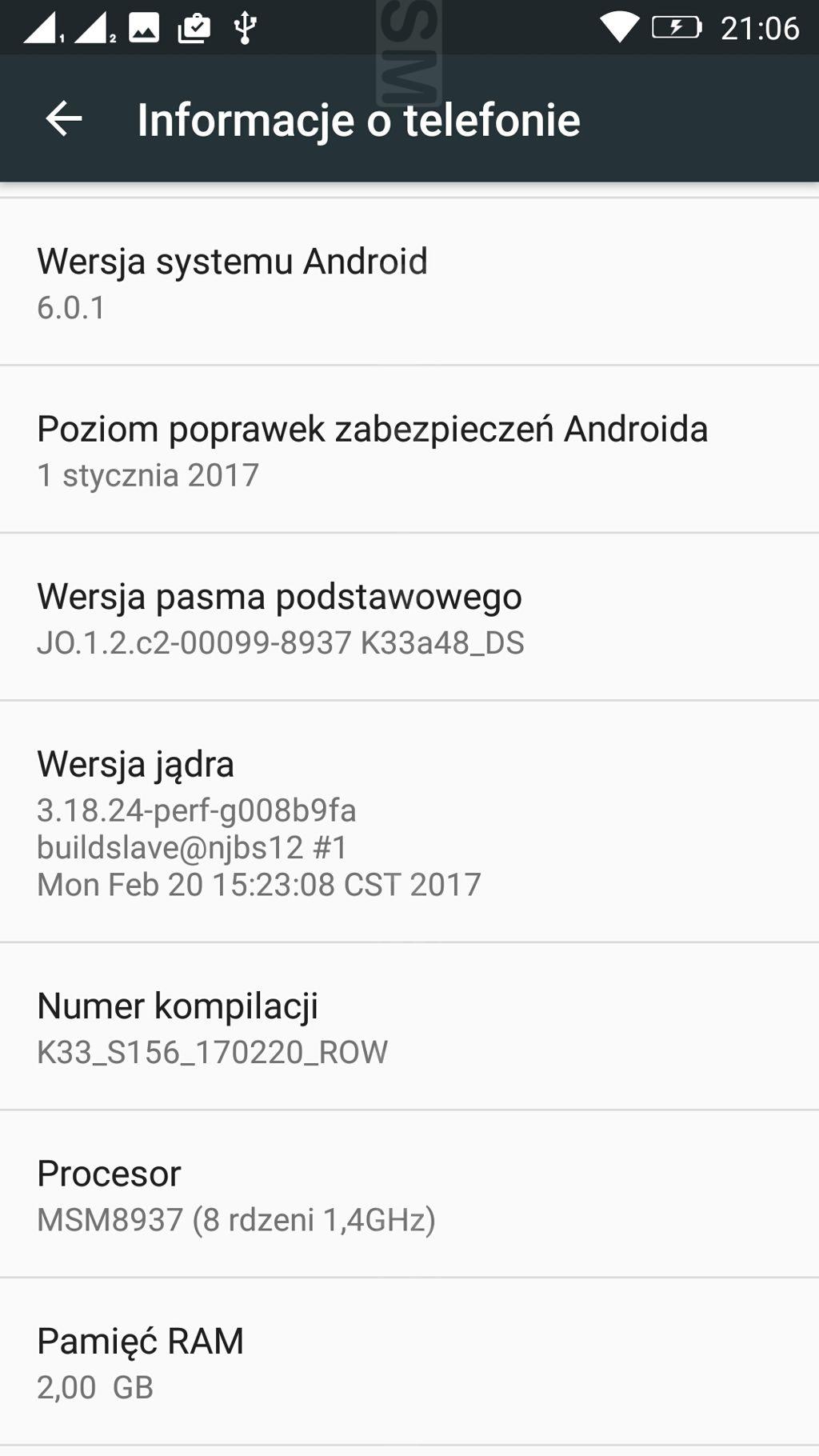This screenshot has width=819, height=1456.
Task: Select the Procesor row
Action: [409, 1194]
